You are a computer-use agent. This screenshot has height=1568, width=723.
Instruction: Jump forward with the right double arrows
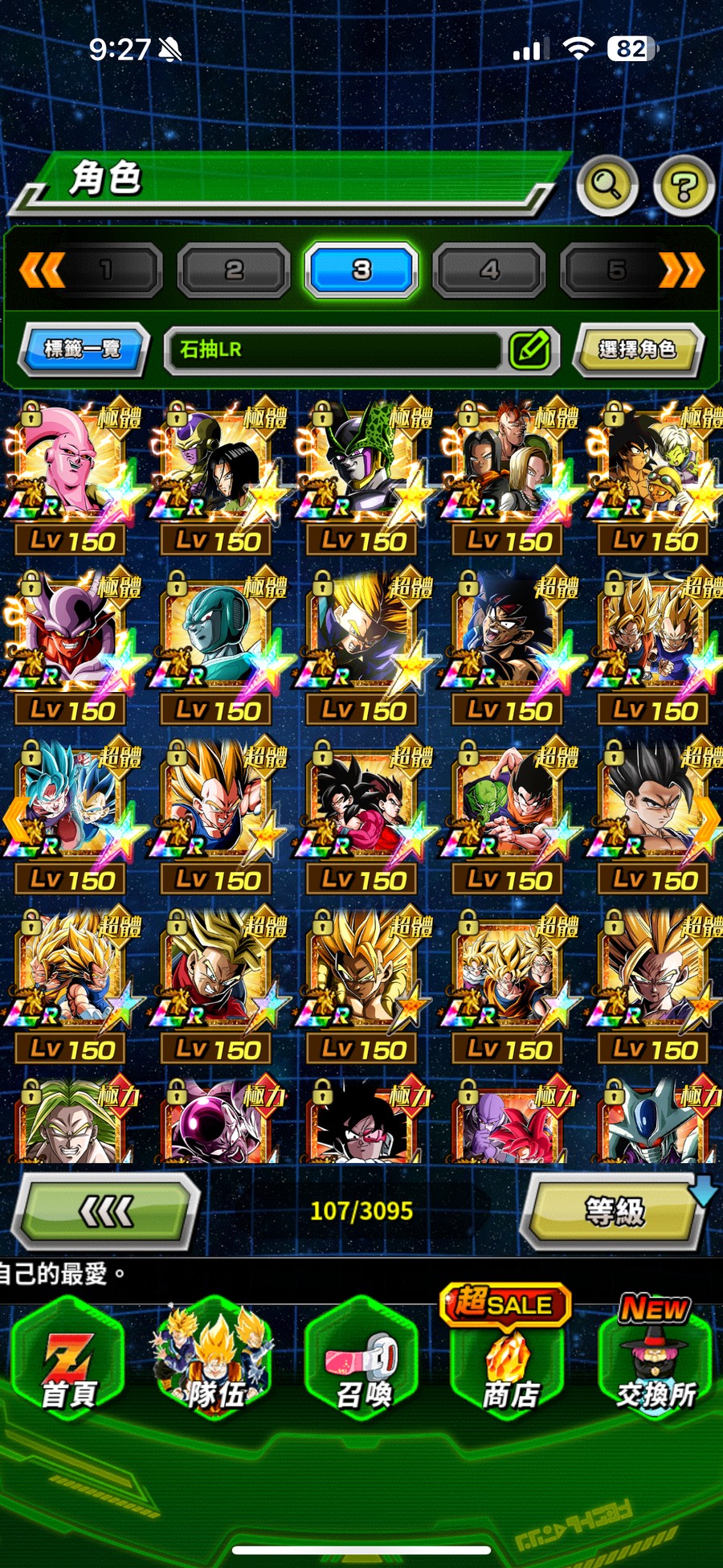681,270
